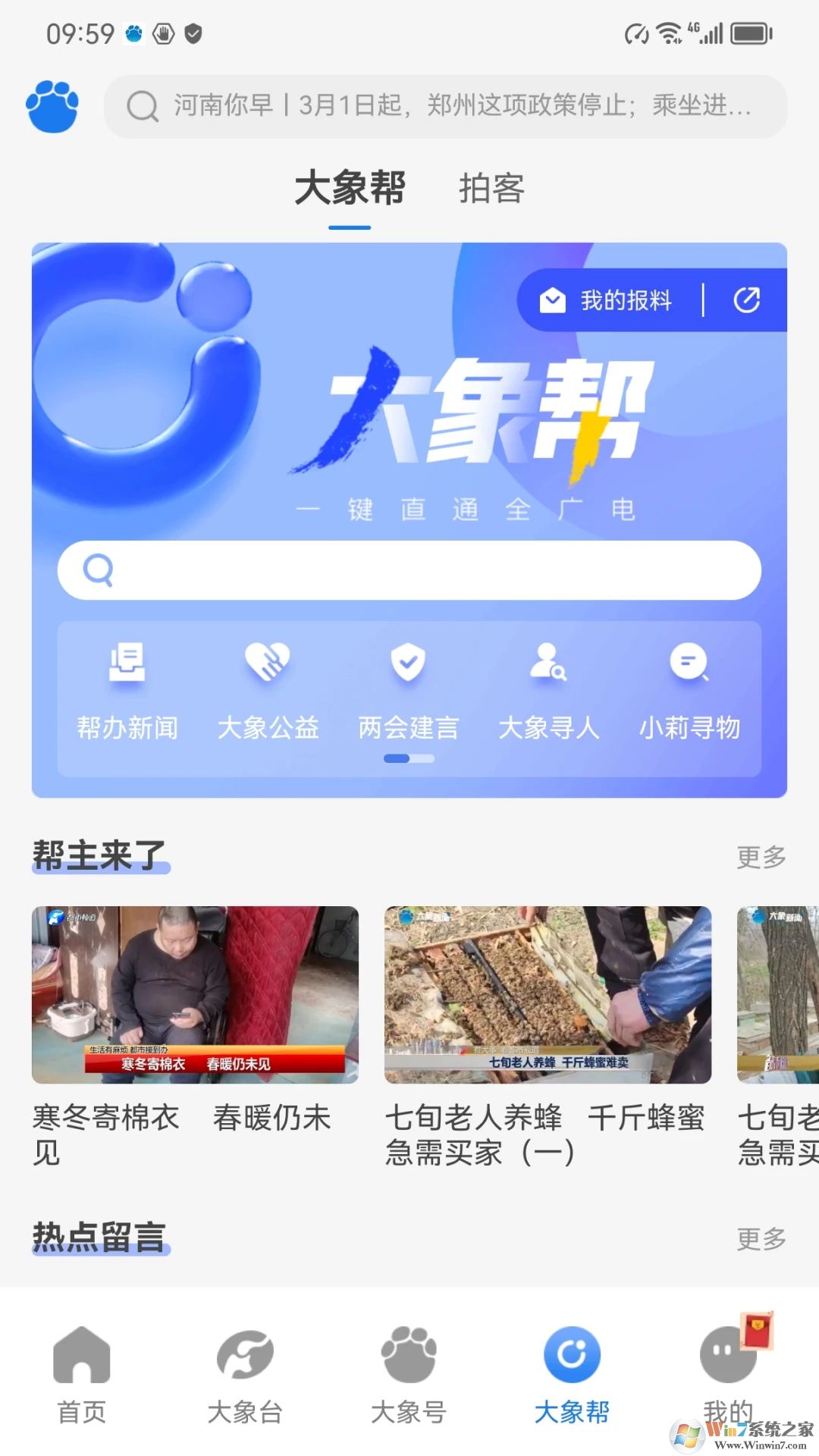The width and height of the screenshot is (819, 1456).
Task: Open the blue paw logo top left
Action: click(x=51, y=106)
